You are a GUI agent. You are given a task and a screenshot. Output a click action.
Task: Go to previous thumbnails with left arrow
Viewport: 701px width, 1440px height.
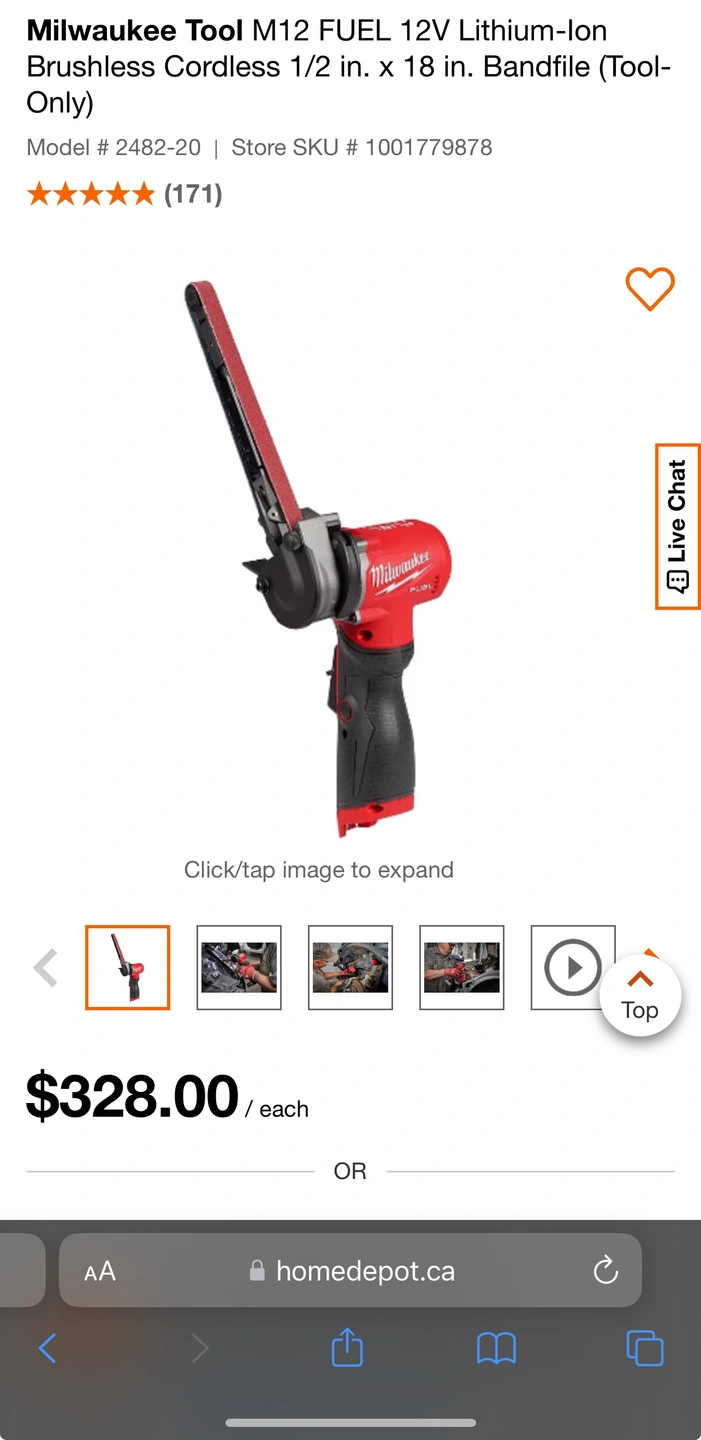[x=46, y=968]
